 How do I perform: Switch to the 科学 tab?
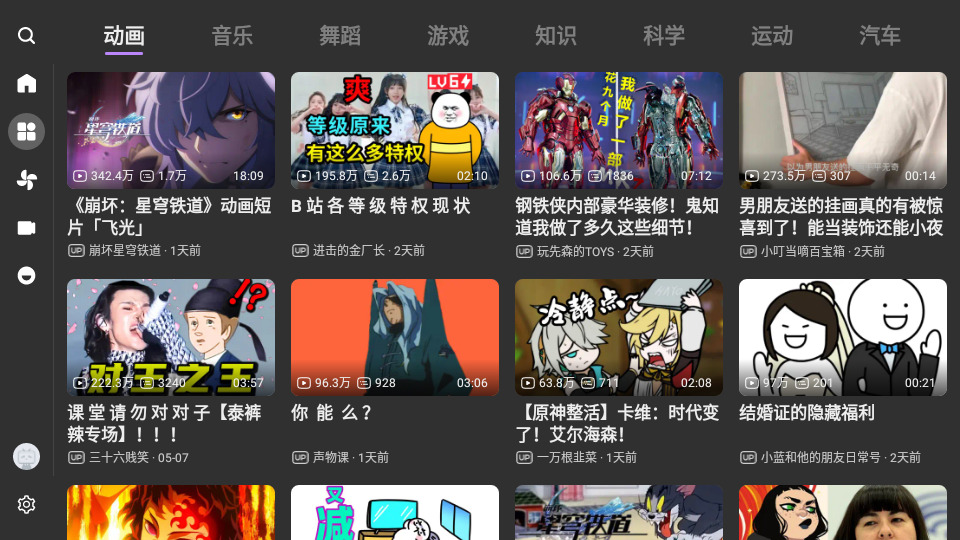click(664, 36)
